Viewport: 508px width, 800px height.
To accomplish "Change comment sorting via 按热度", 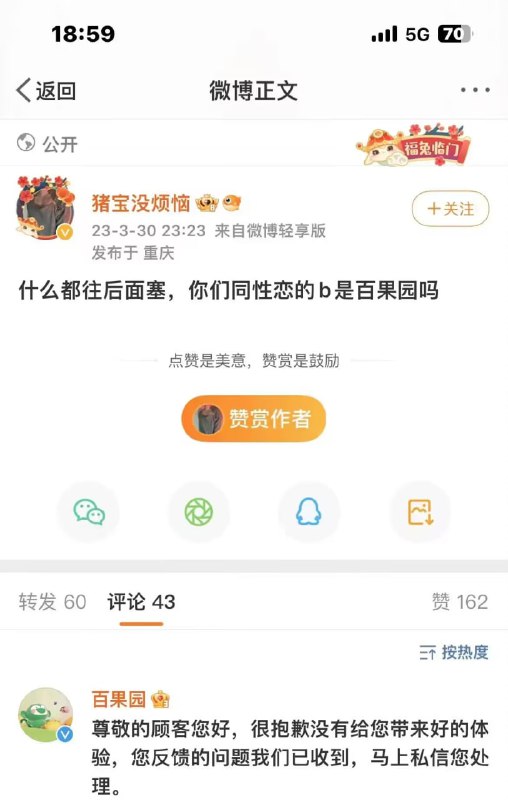I will (454, 652).
